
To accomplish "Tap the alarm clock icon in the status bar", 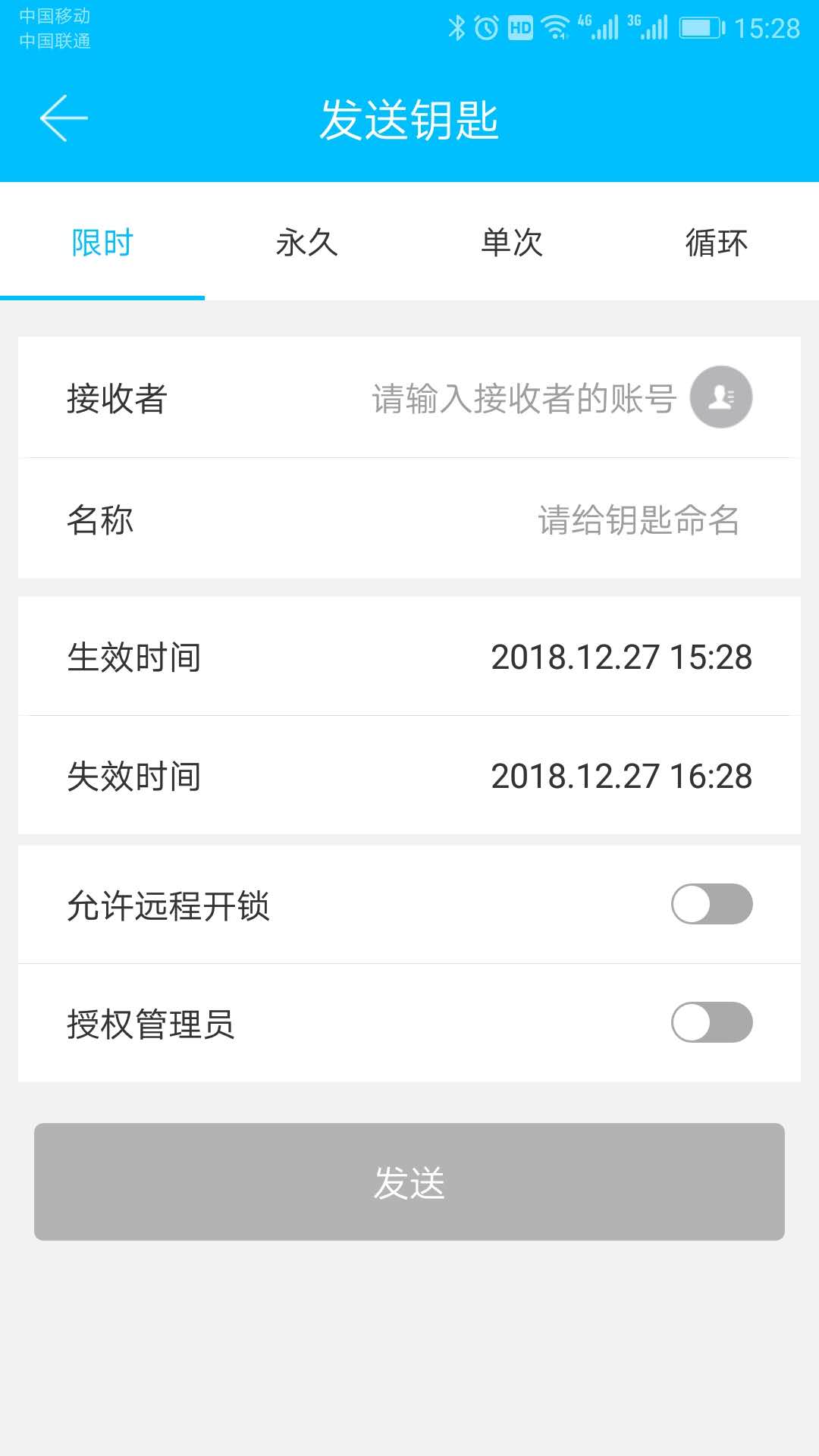I will coord(485,25).
